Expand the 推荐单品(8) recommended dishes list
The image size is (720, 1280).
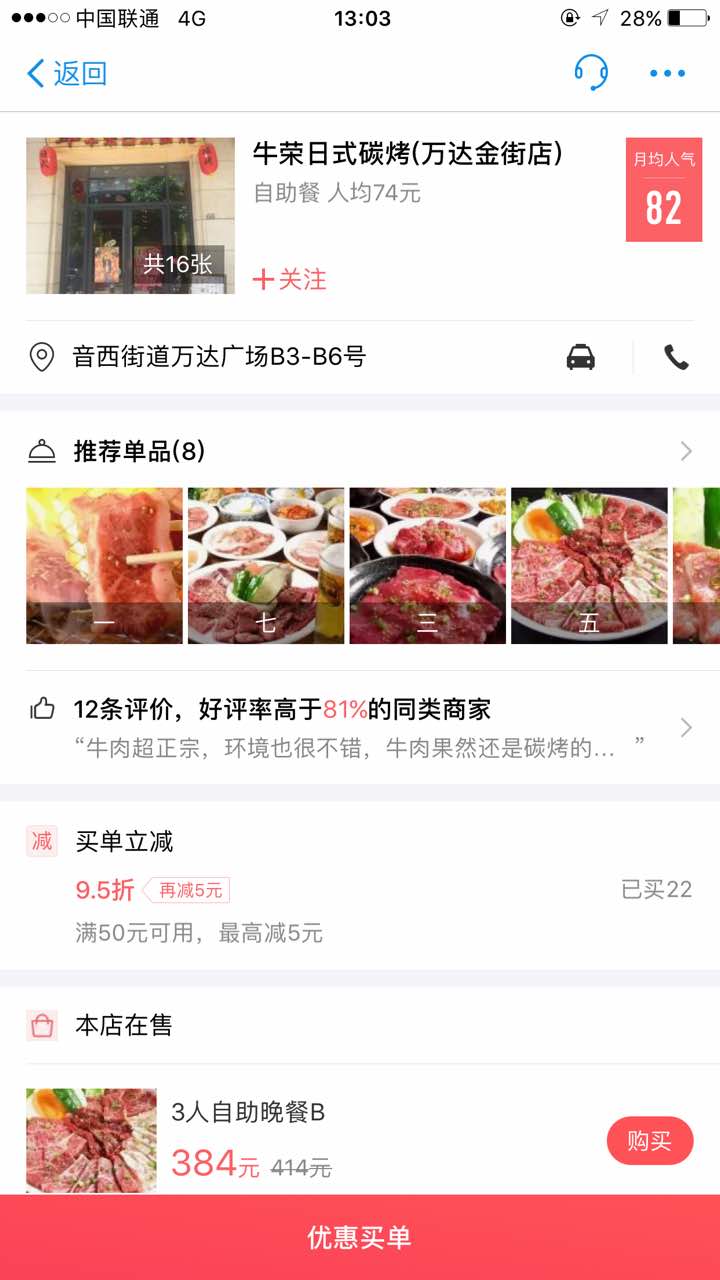tap(360, 452)
